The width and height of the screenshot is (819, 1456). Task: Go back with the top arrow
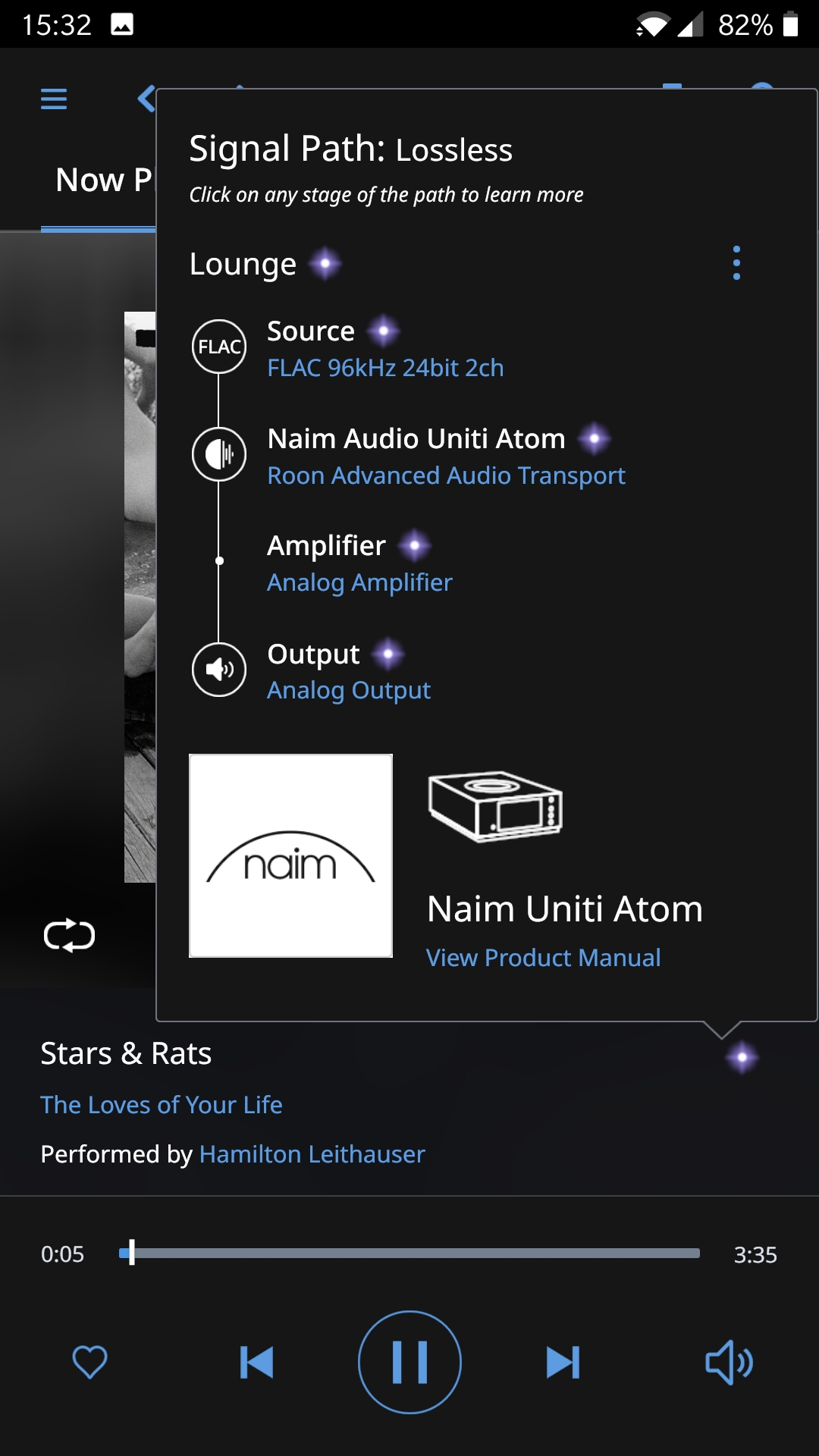146,99
